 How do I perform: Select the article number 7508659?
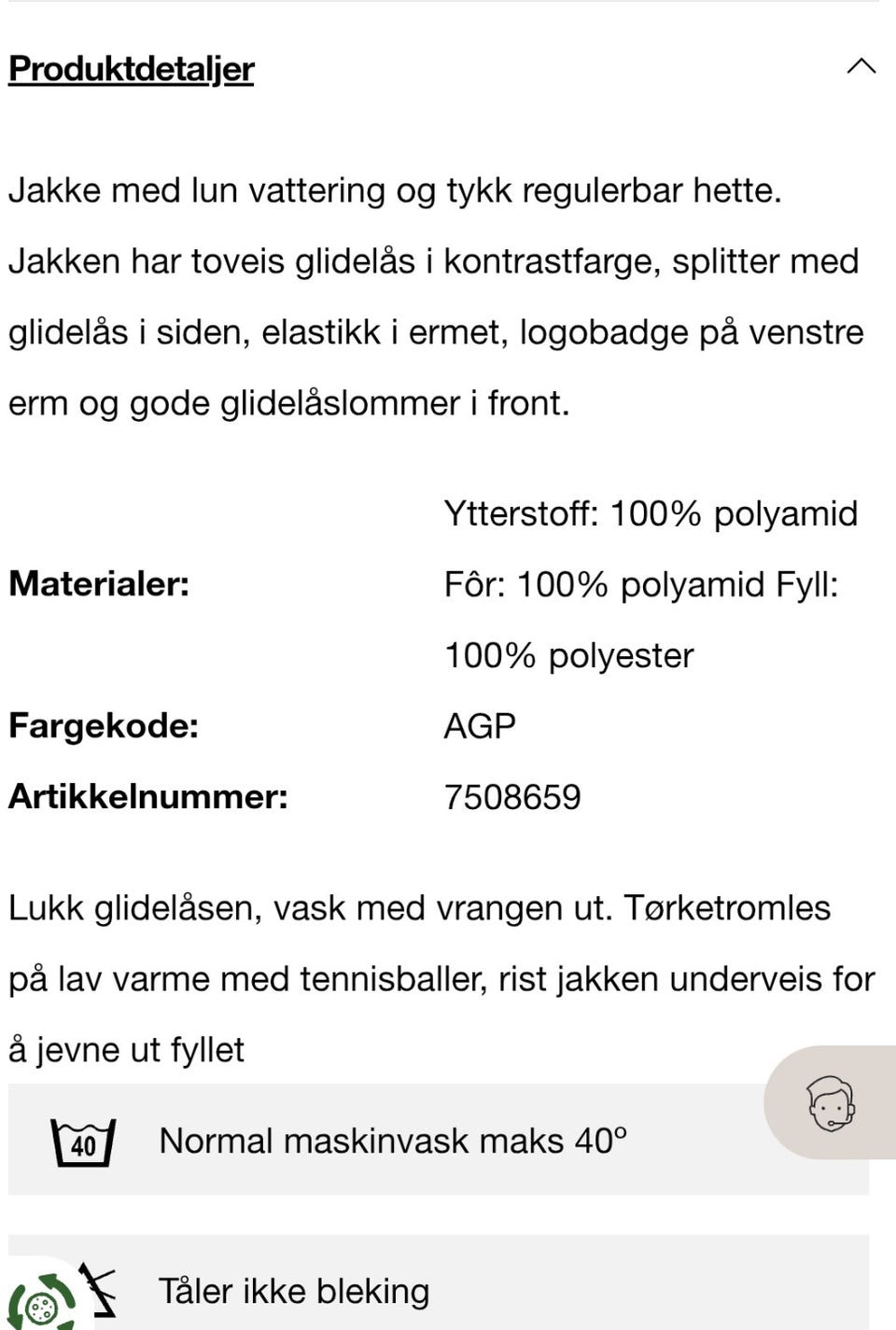point(511,797)
